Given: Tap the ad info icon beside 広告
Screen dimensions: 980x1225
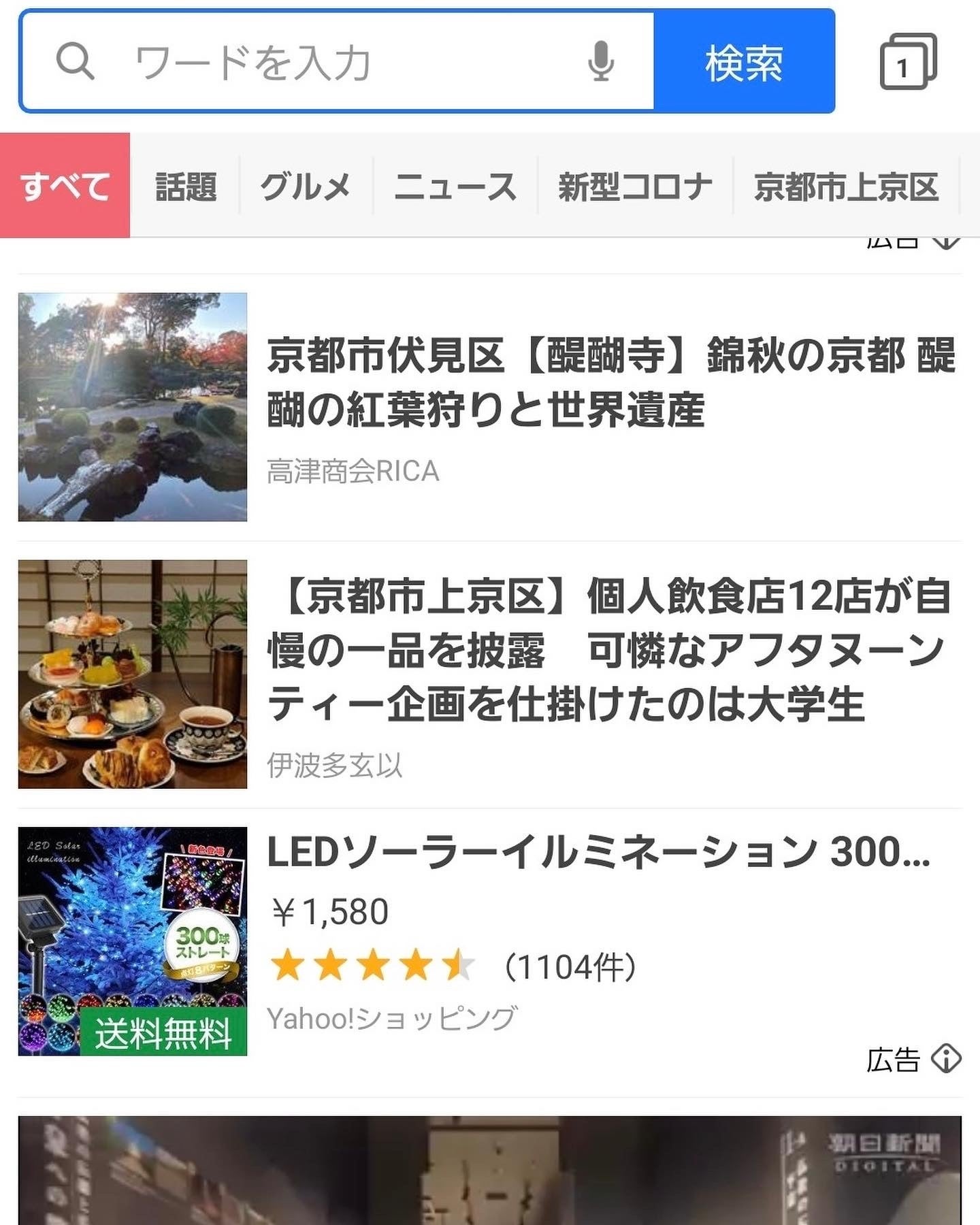Looking at the screenshot, I should (x=946, y=1059).
